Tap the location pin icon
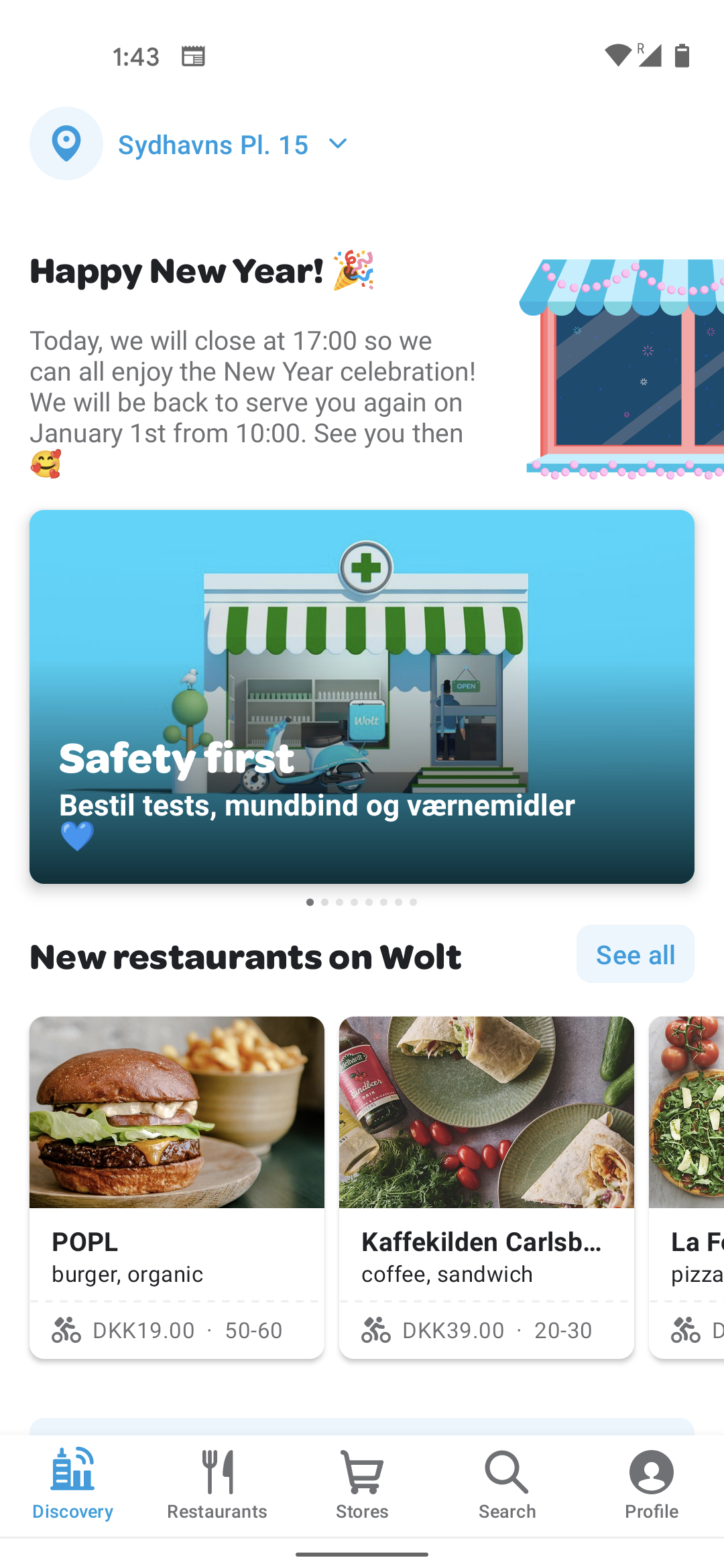This screenshot has width=724, height=1568. [66, 143]
